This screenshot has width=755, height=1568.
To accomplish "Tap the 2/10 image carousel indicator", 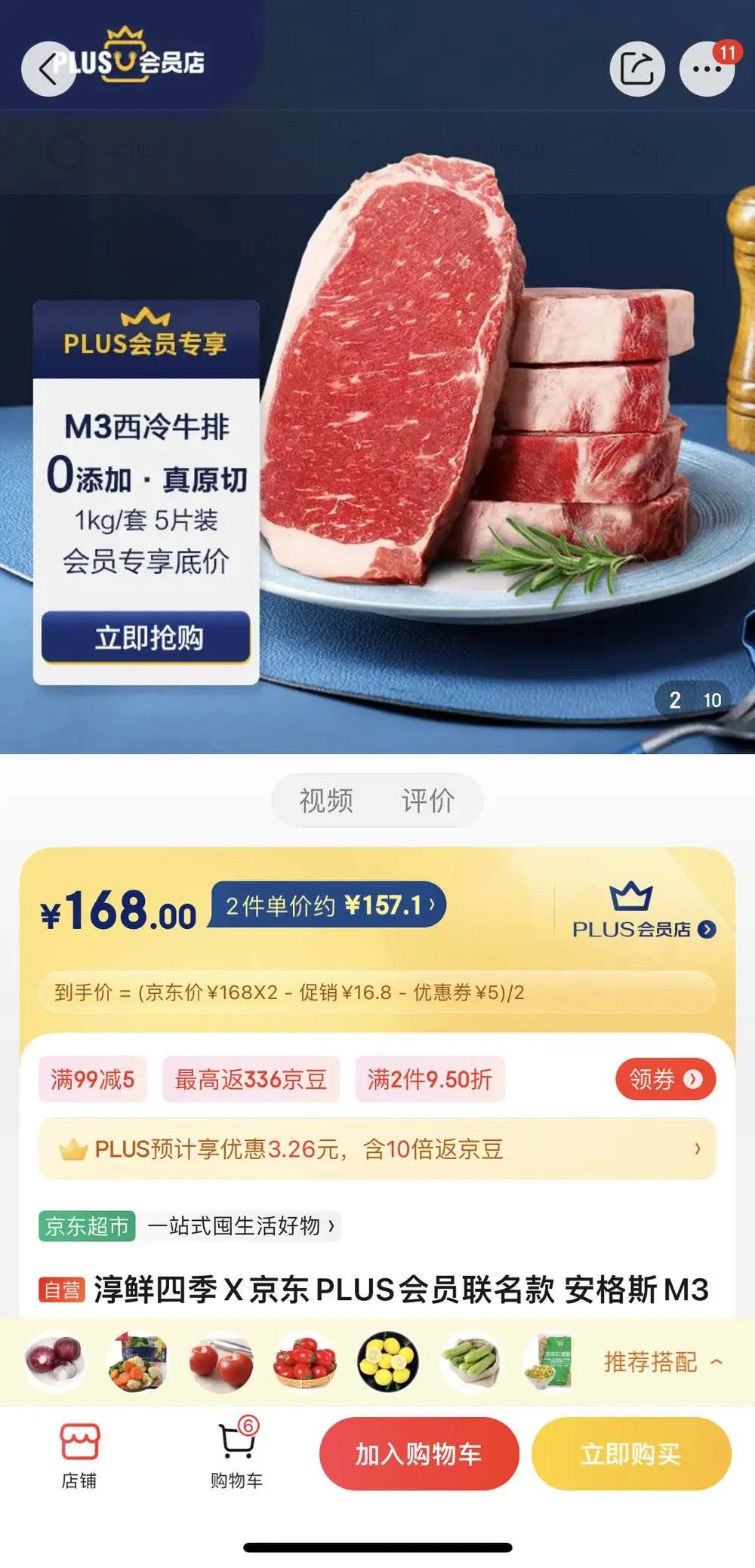I will [x=692, y=698].
